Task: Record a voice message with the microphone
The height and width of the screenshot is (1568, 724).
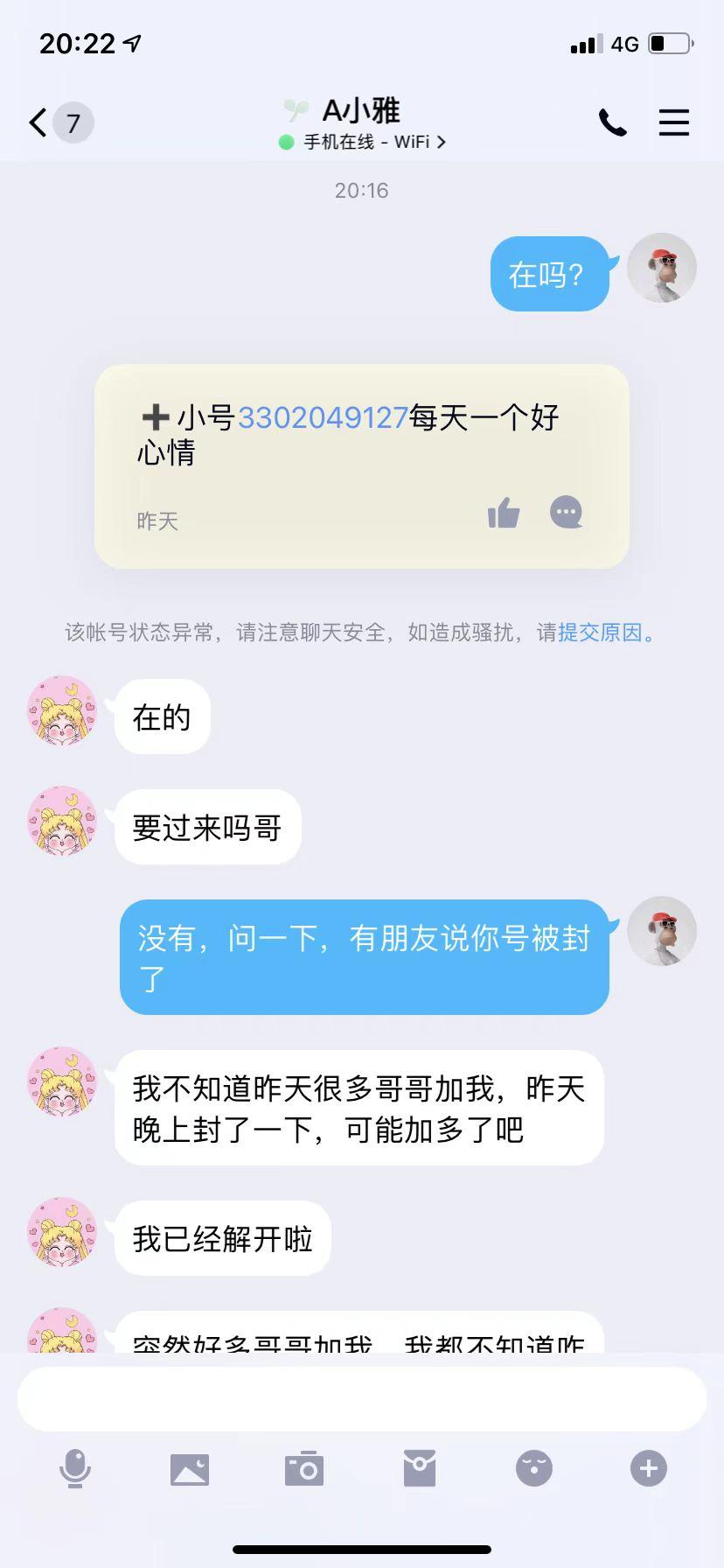Action: coord(75,1468)
